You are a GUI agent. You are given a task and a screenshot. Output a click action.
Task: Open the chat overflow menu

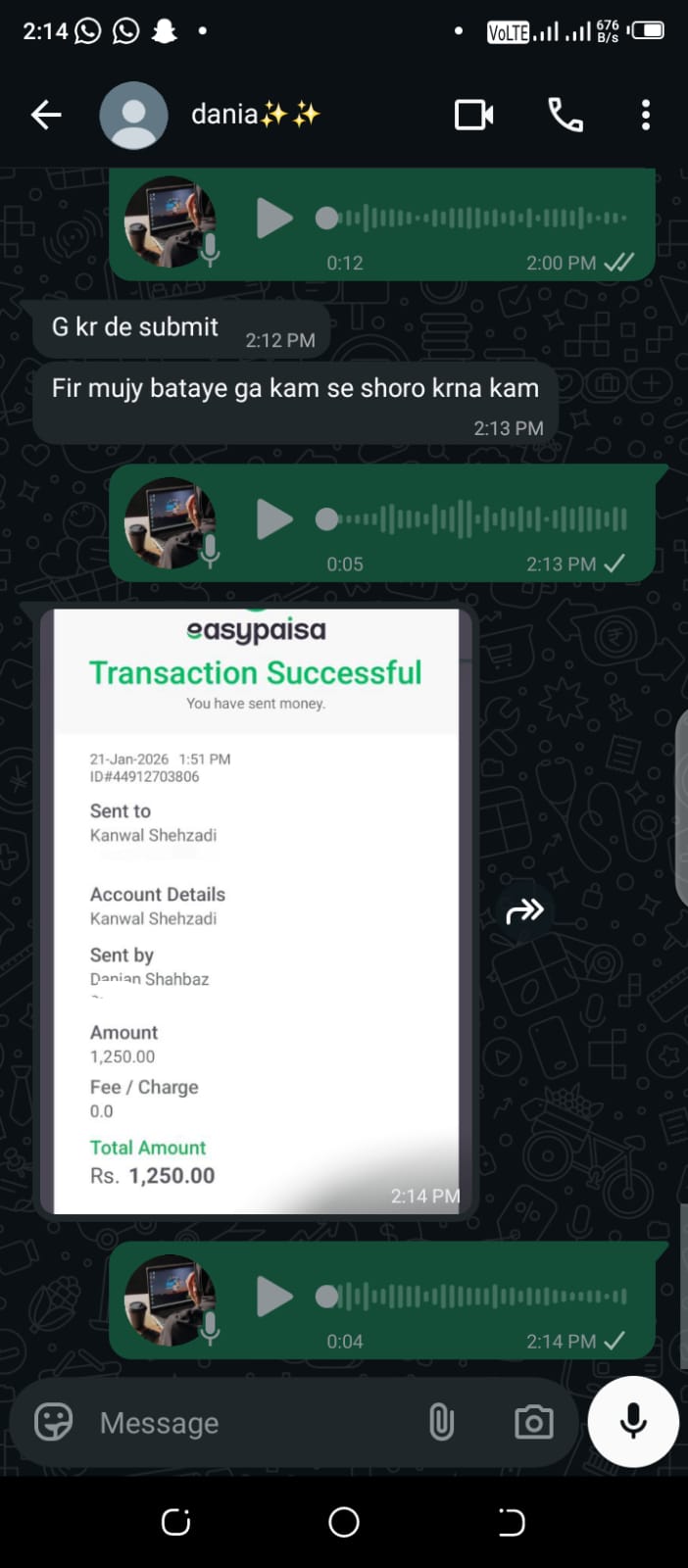tap(645, 115)
